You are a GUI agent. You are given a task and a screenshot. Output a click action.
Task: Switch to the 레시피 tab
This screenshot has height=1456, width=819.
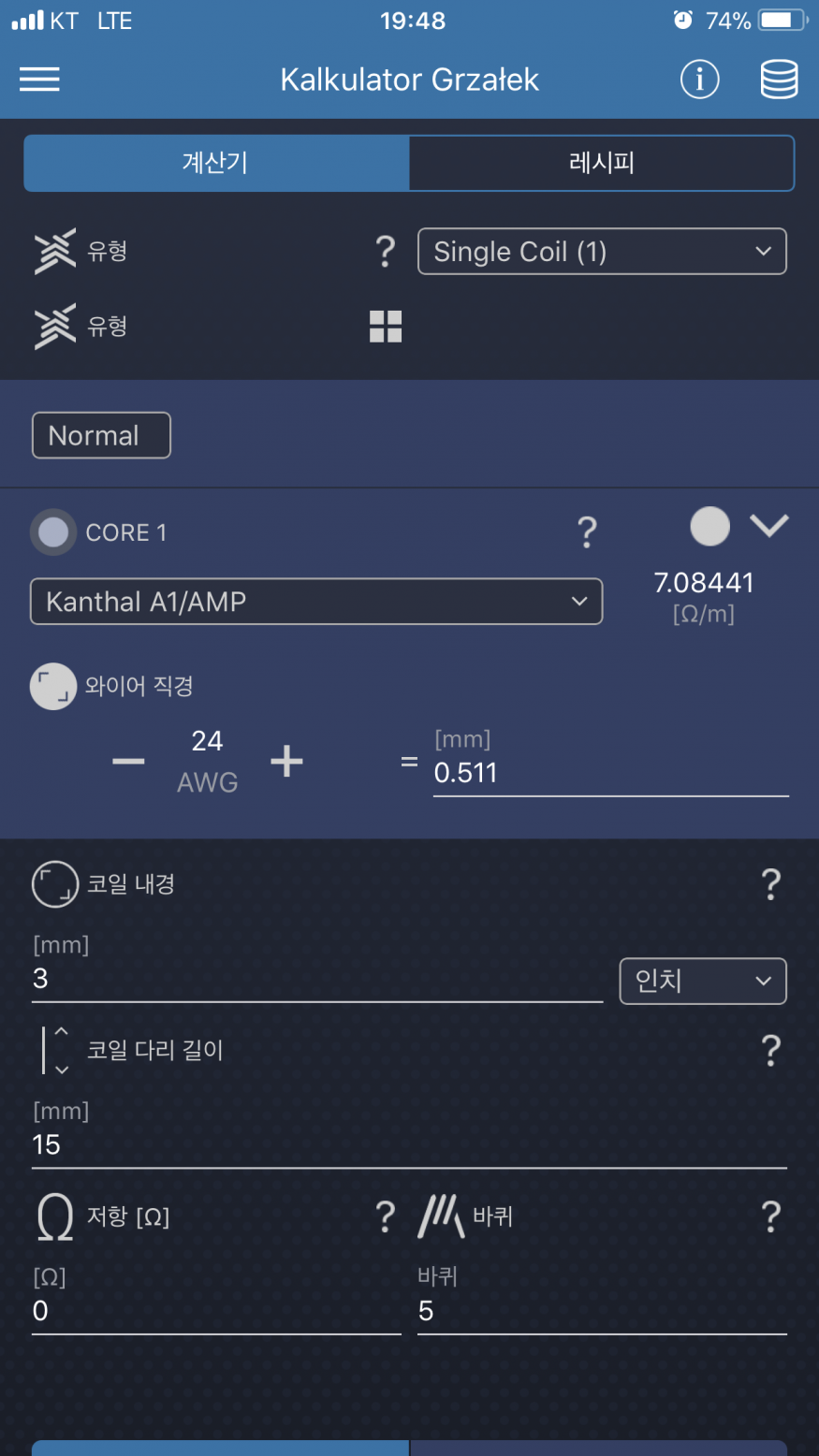(x=601, y=163)
